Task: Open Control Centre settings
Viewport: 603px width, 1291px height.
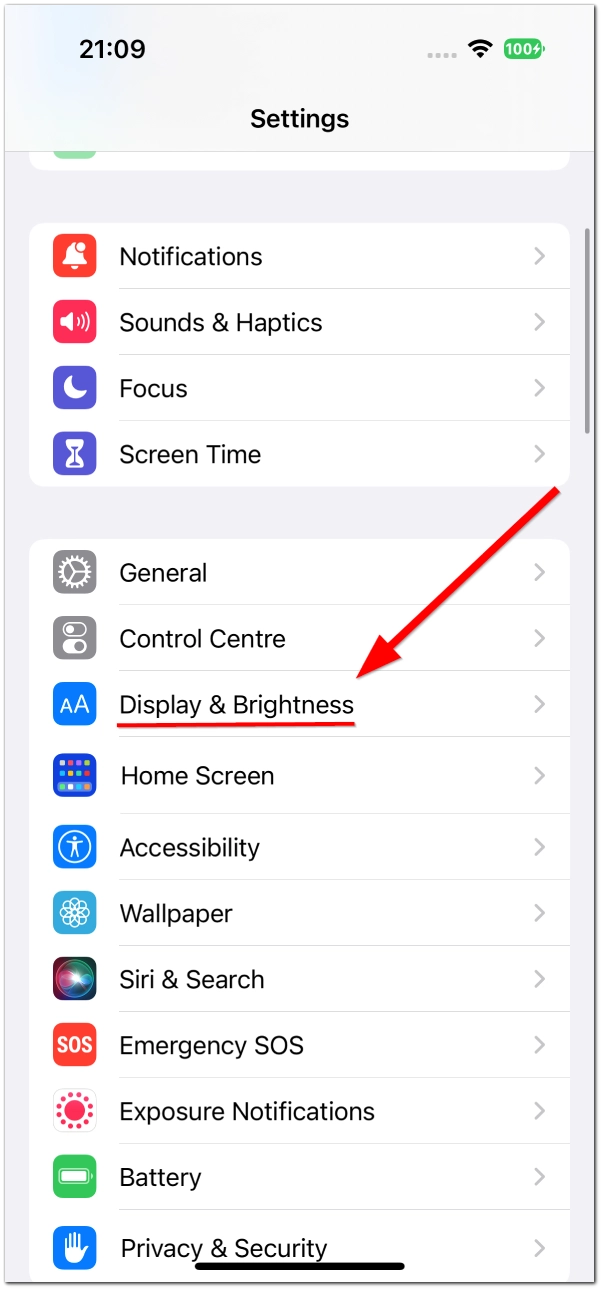Action: click(x=299, y=638)
